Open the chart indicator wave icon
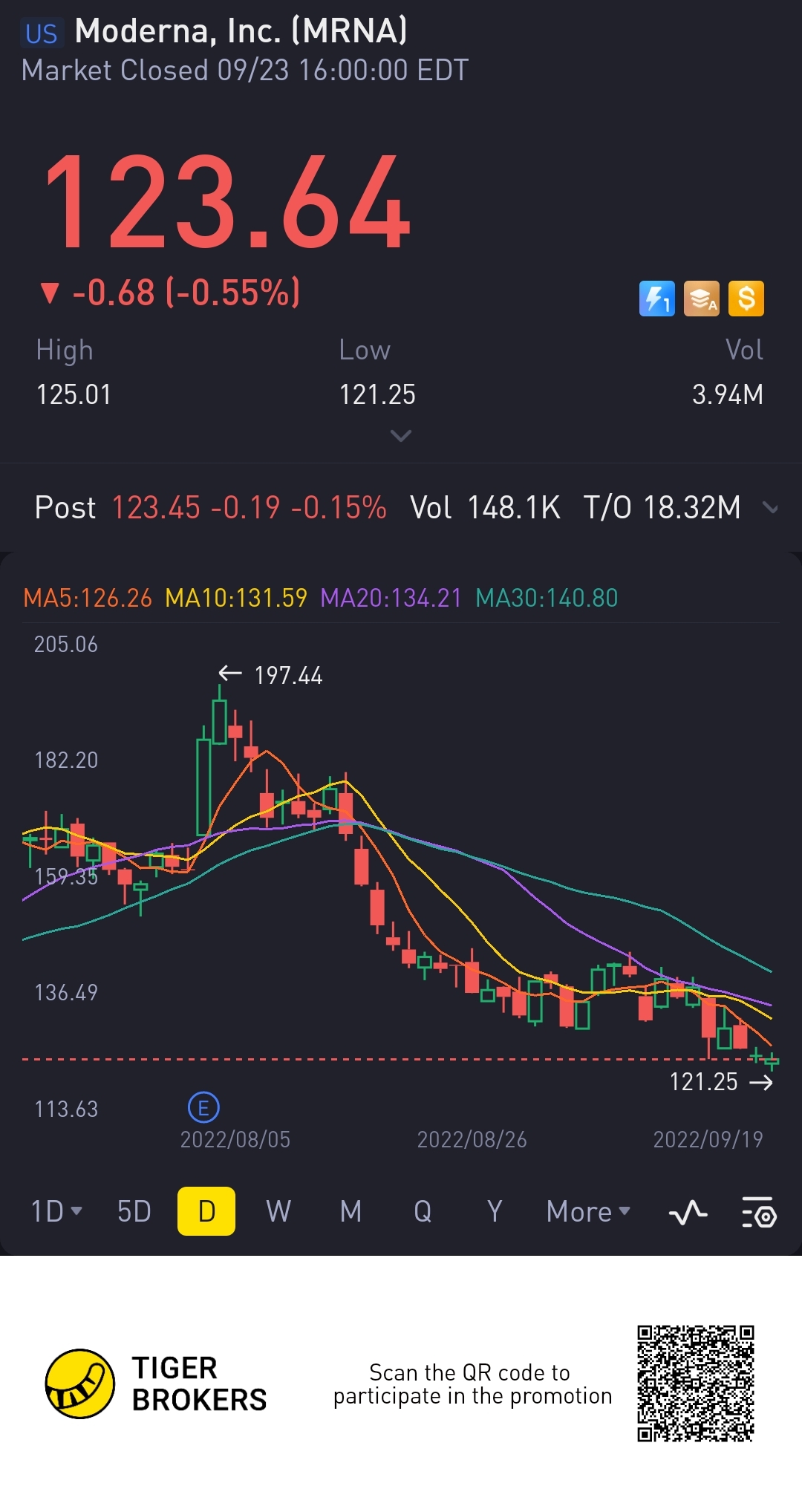Image resolution: width=802 pixels, height=1512 pixels. coord(688,1213)
